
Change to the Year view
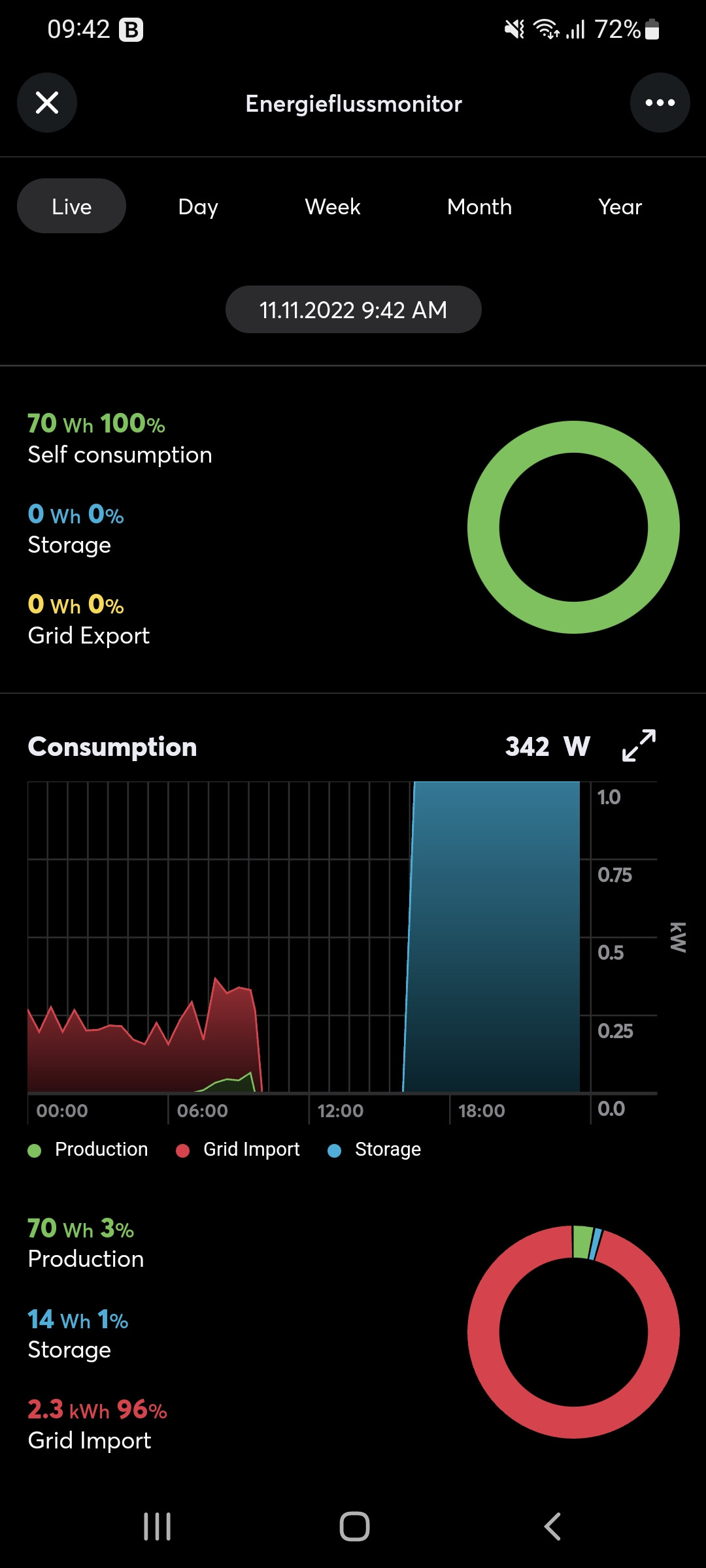(x=620, y=206)
